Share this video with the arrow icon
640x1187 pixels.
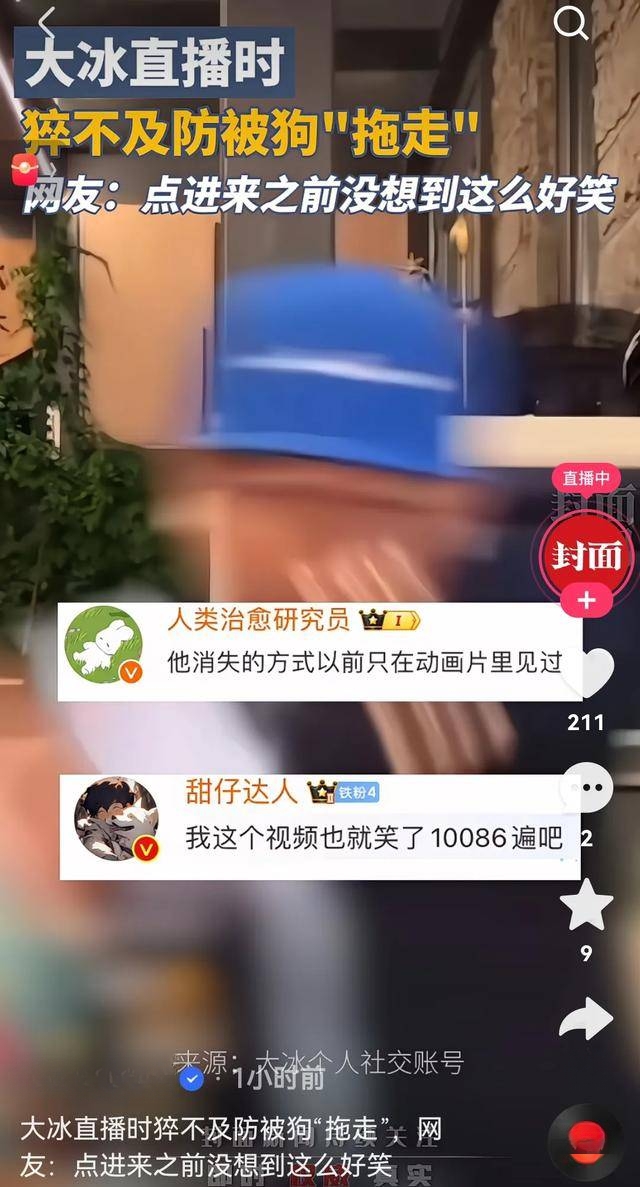click(x=586, y=1018)
